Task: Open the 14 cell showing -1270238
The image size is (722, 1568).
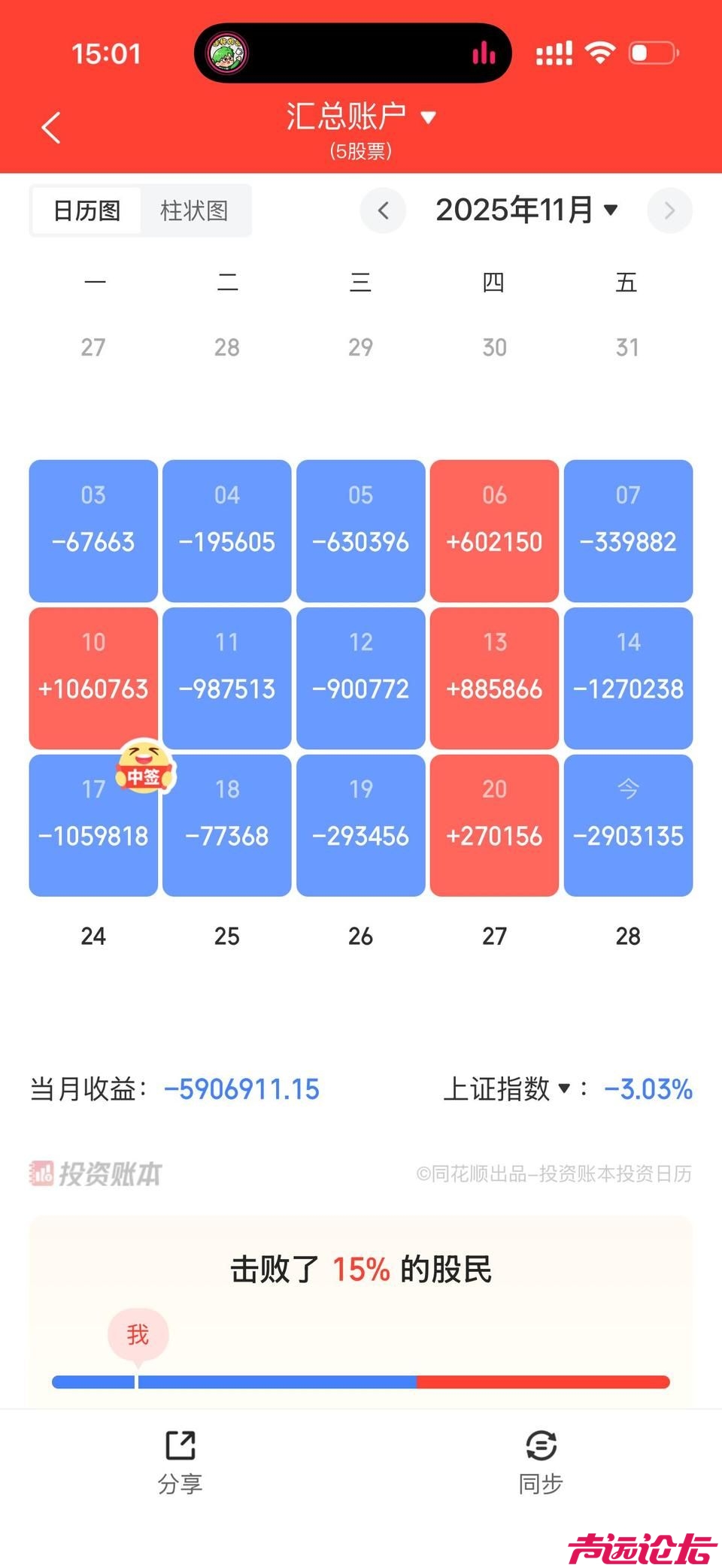Action: [x=628, y=677]
